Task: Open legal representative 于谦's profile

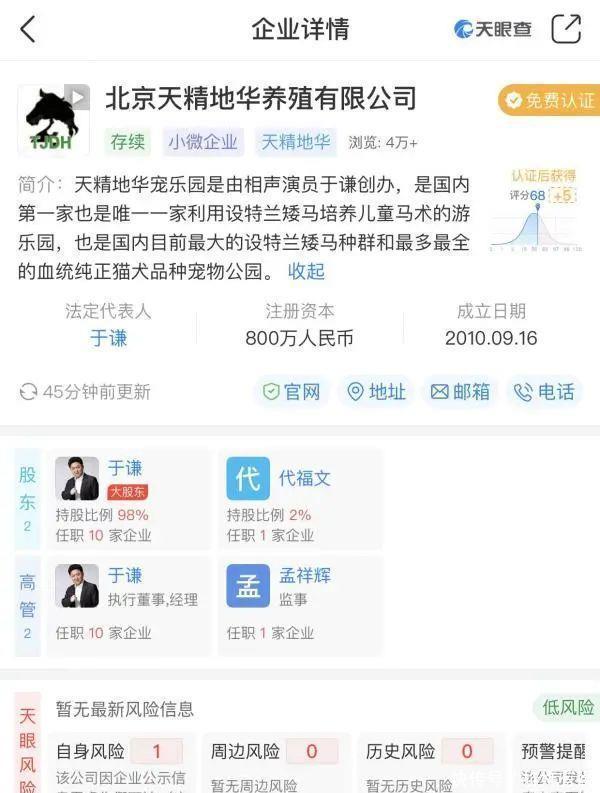Action: click(109, 338)
